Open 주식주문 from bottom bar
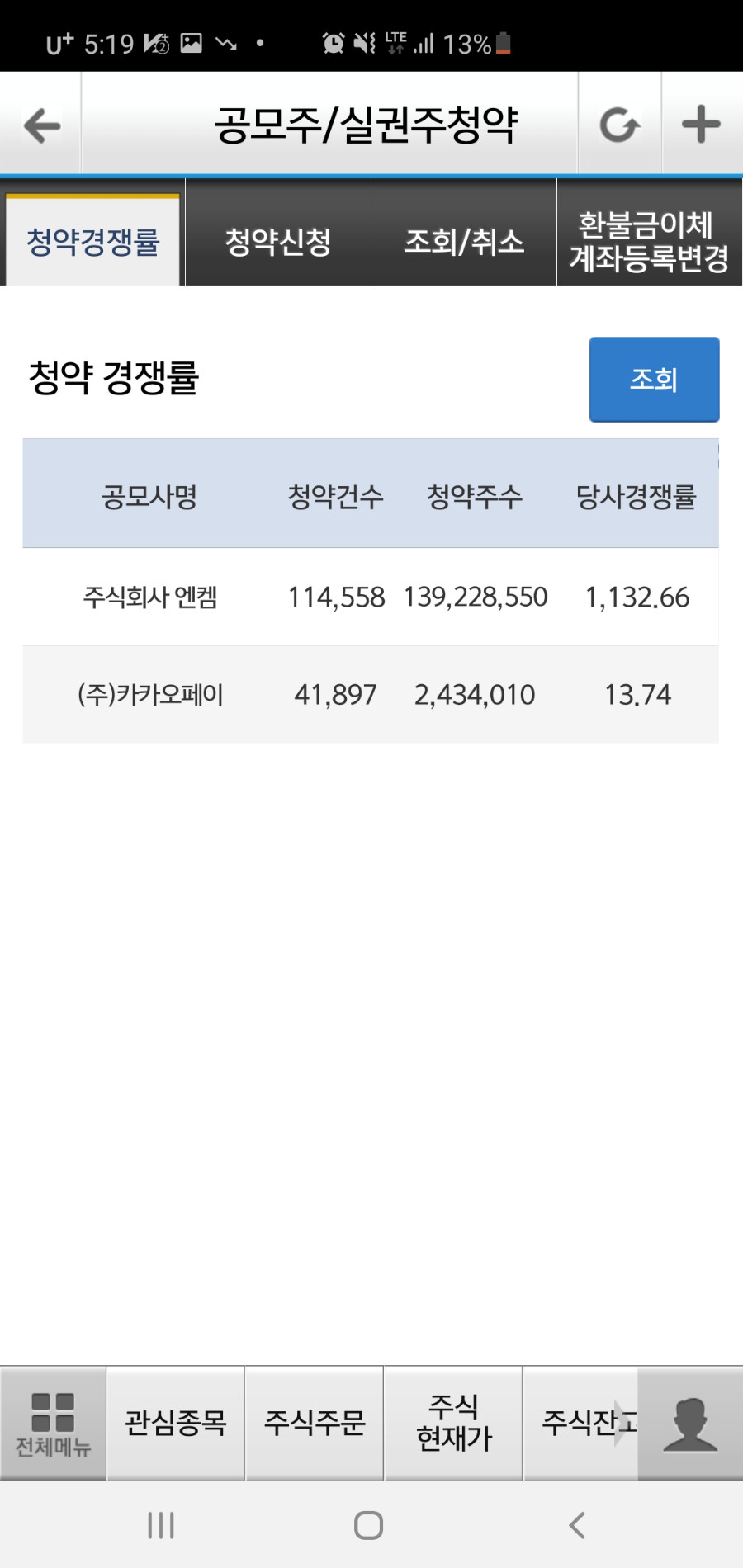Image resolution: width=743 pixels, height=1568 pixels. click(x=314, y=1424)
